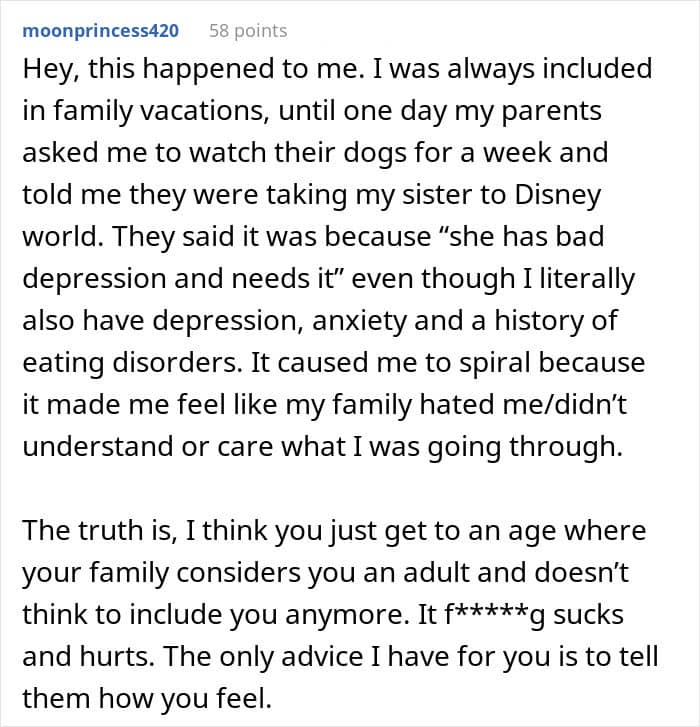The height and width of the screenshot is (727, 700).
Task: Open moonprincess420's user profile
Action: tap(100, 31)
